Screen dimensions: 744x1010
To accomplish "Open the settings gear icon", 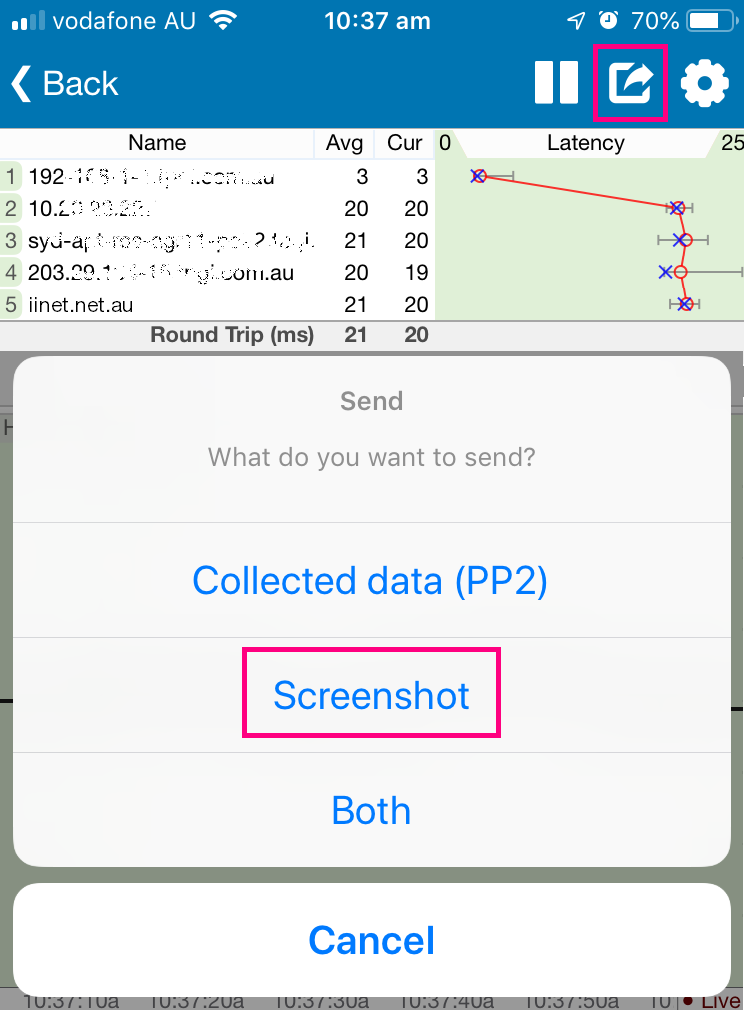I will 706,83.
